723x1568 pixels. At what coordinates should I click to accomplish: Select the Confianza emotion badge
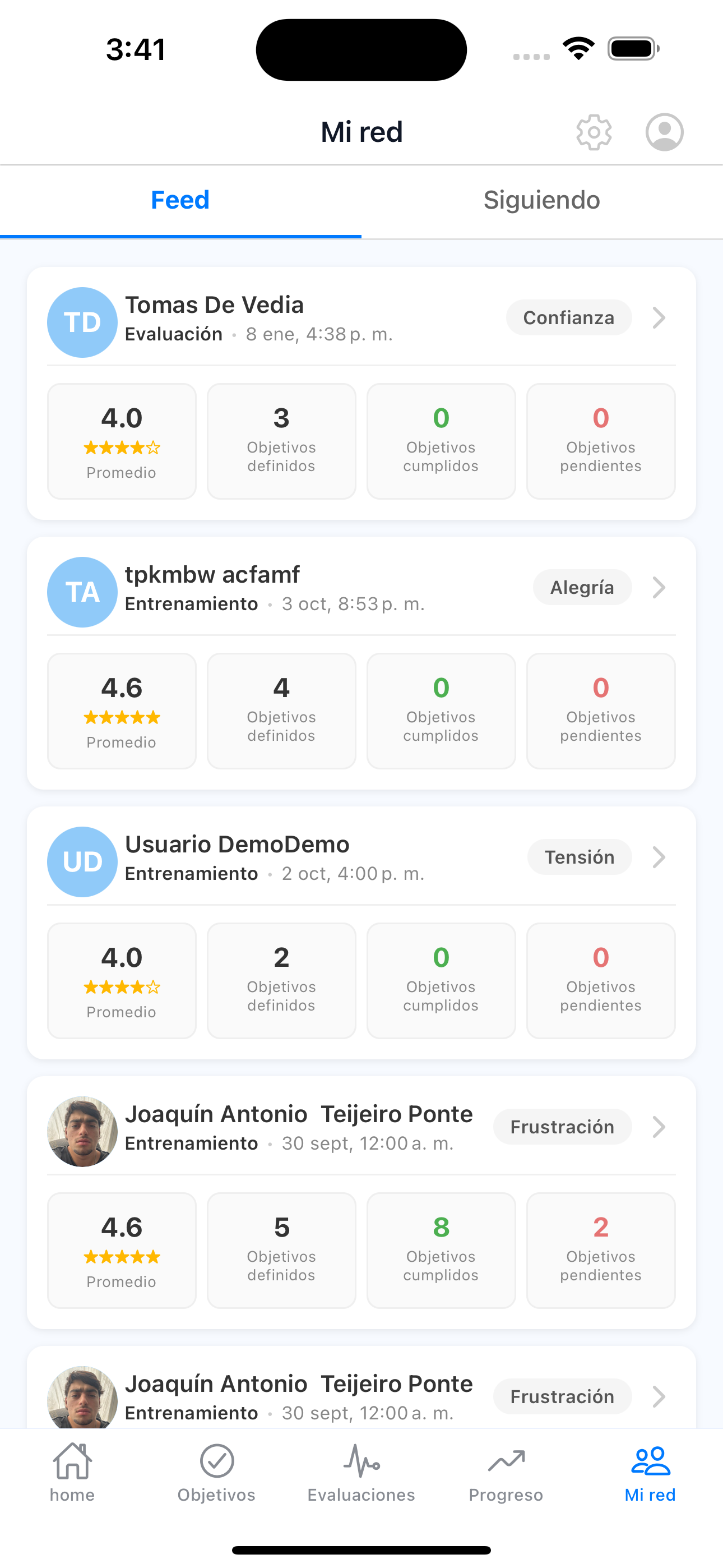pyautogui.click(x=568, y=317)
